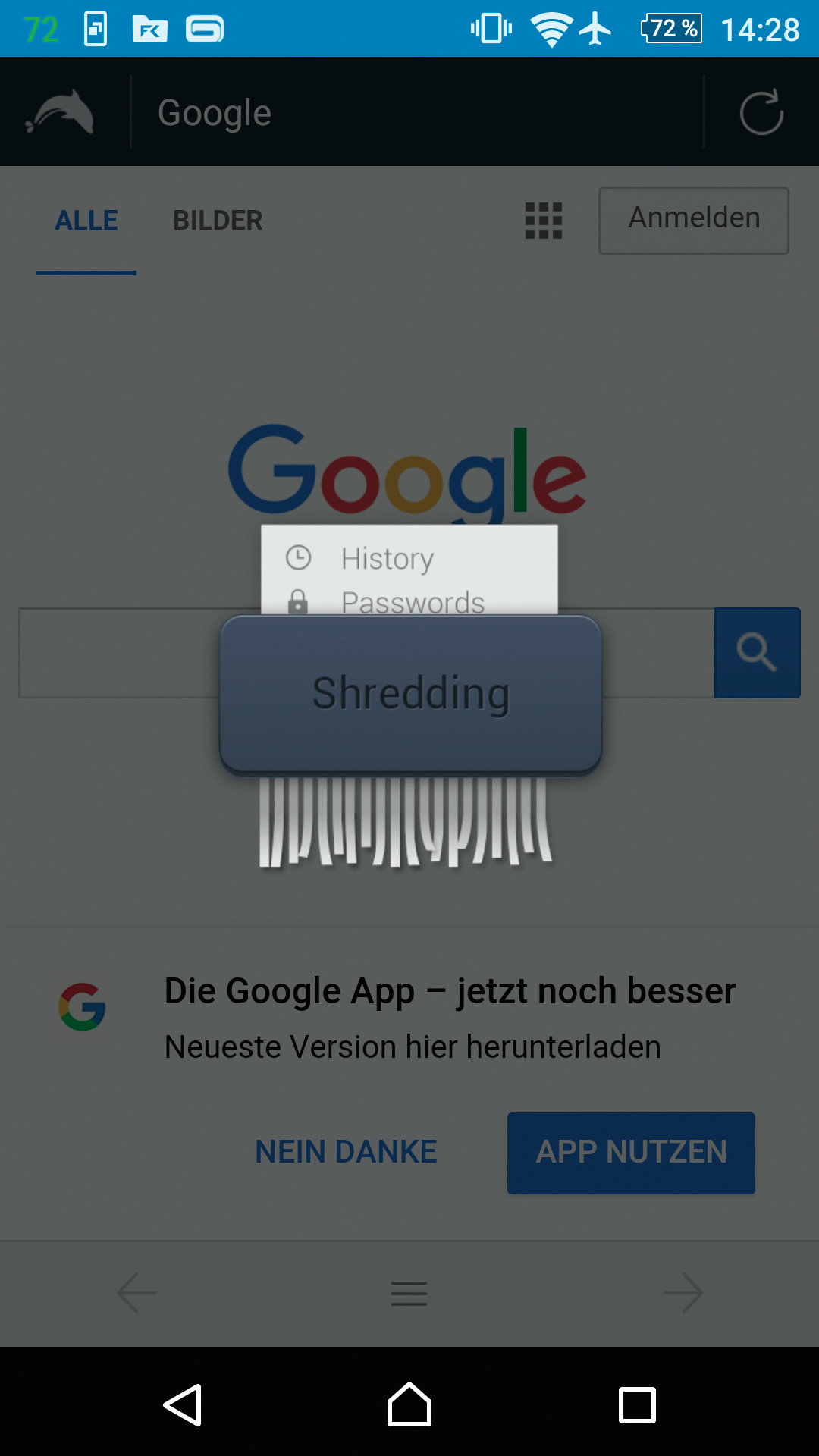Tap the system home button
819x1456 pixels.
[409, 1404]
